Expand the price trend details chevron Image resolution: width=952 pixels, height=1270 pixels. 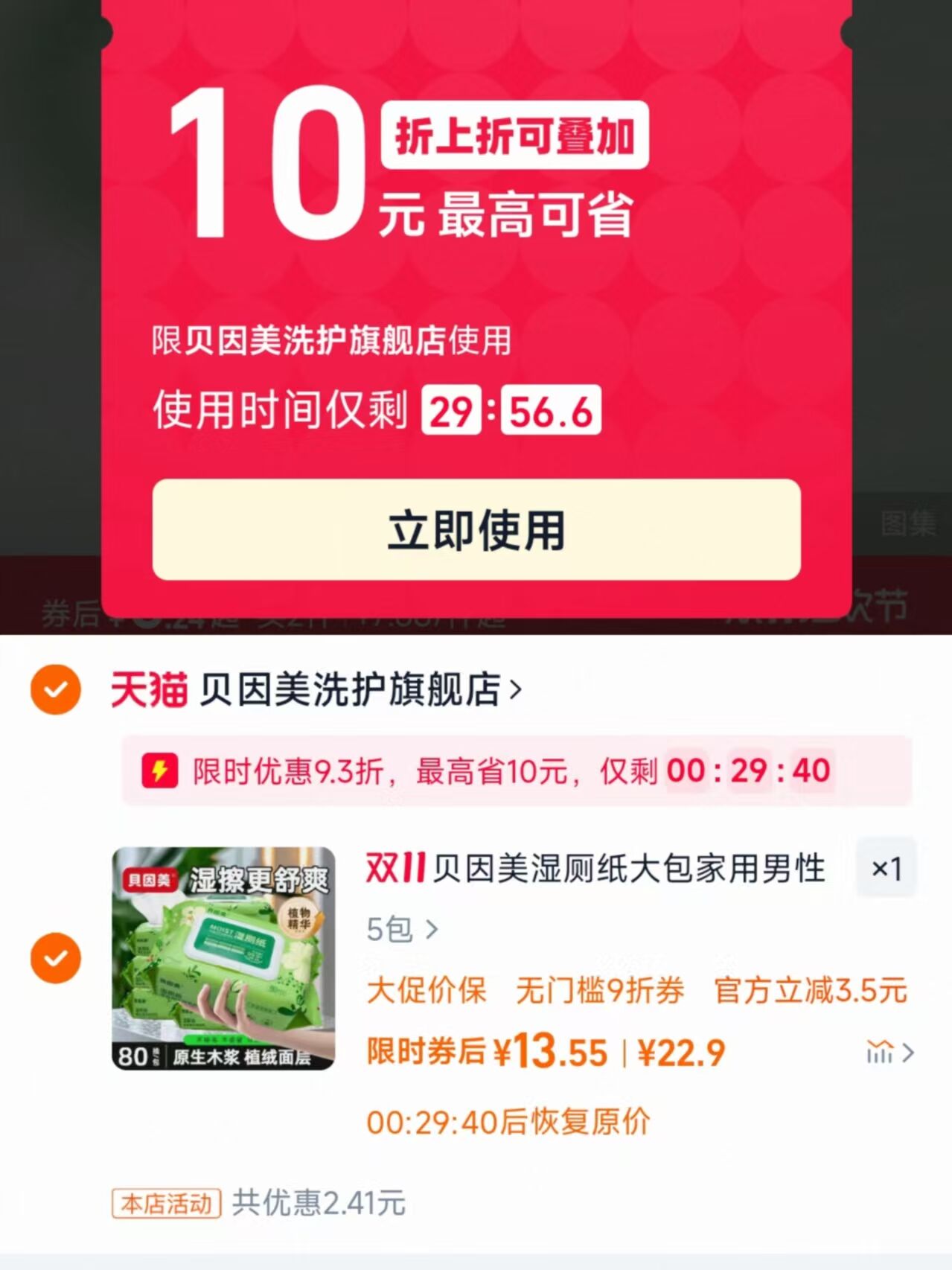point(909,1053)
